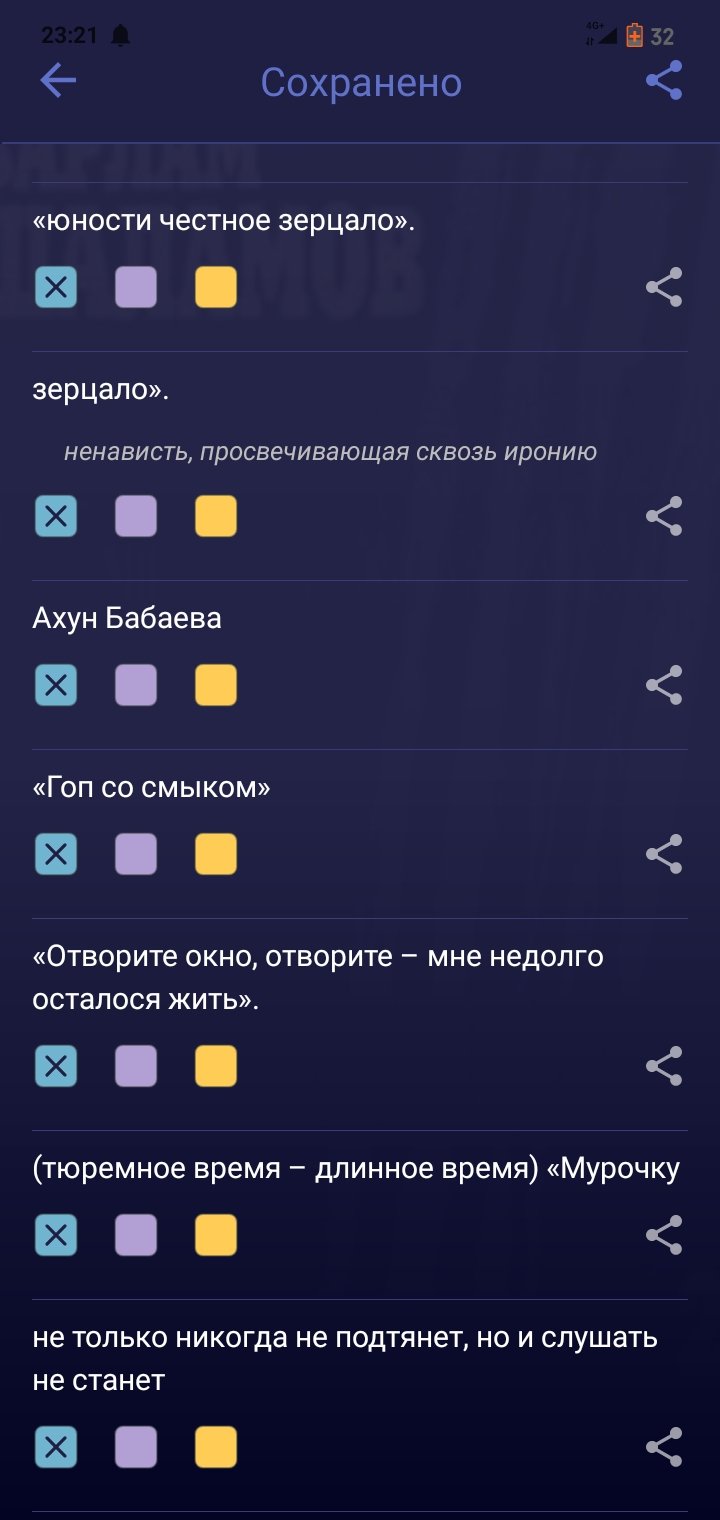Pick yellow color for «юности честное зерцало»
Image resolution: width=720 pixels, height=1520 pixels.
(x=216, y=288)
